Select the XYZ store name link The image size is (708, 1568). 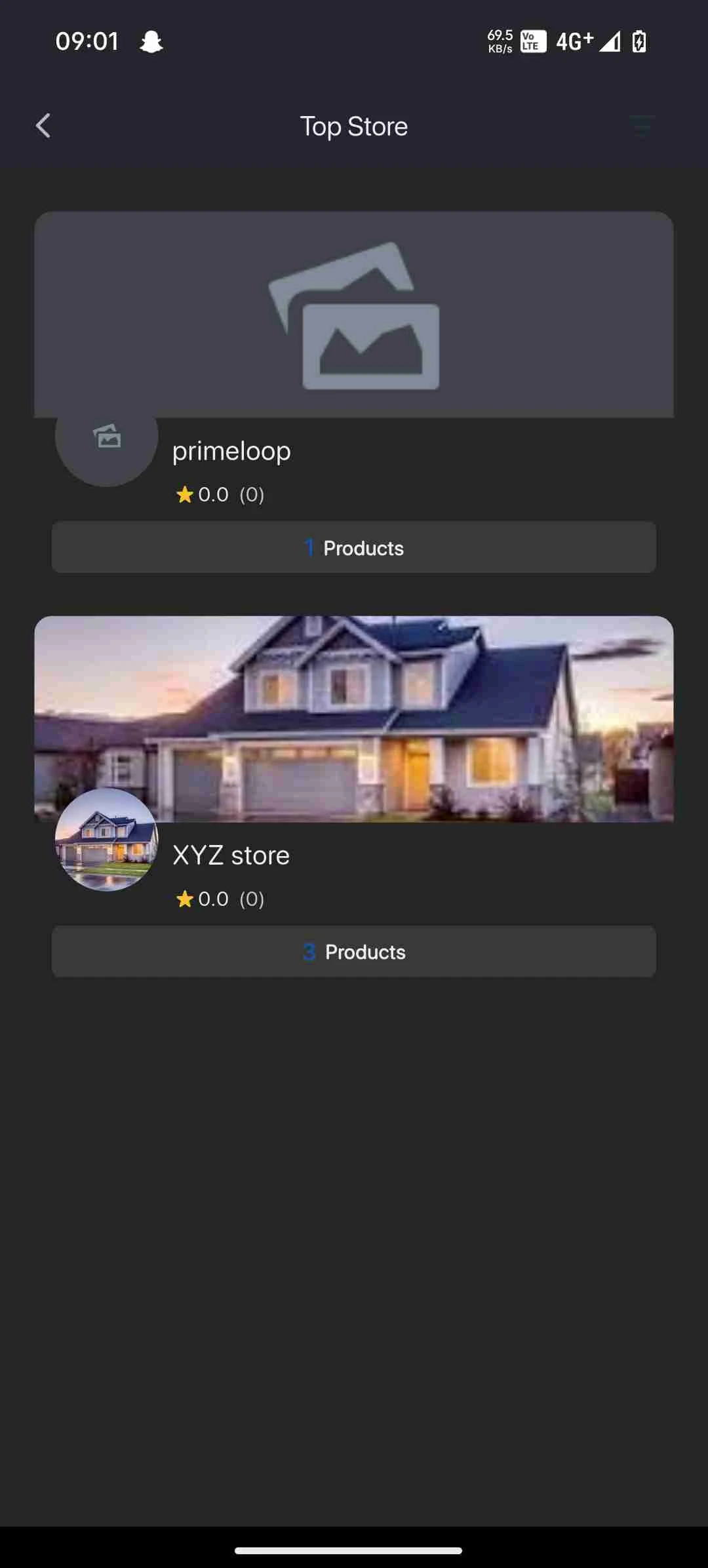coord(231,855)
